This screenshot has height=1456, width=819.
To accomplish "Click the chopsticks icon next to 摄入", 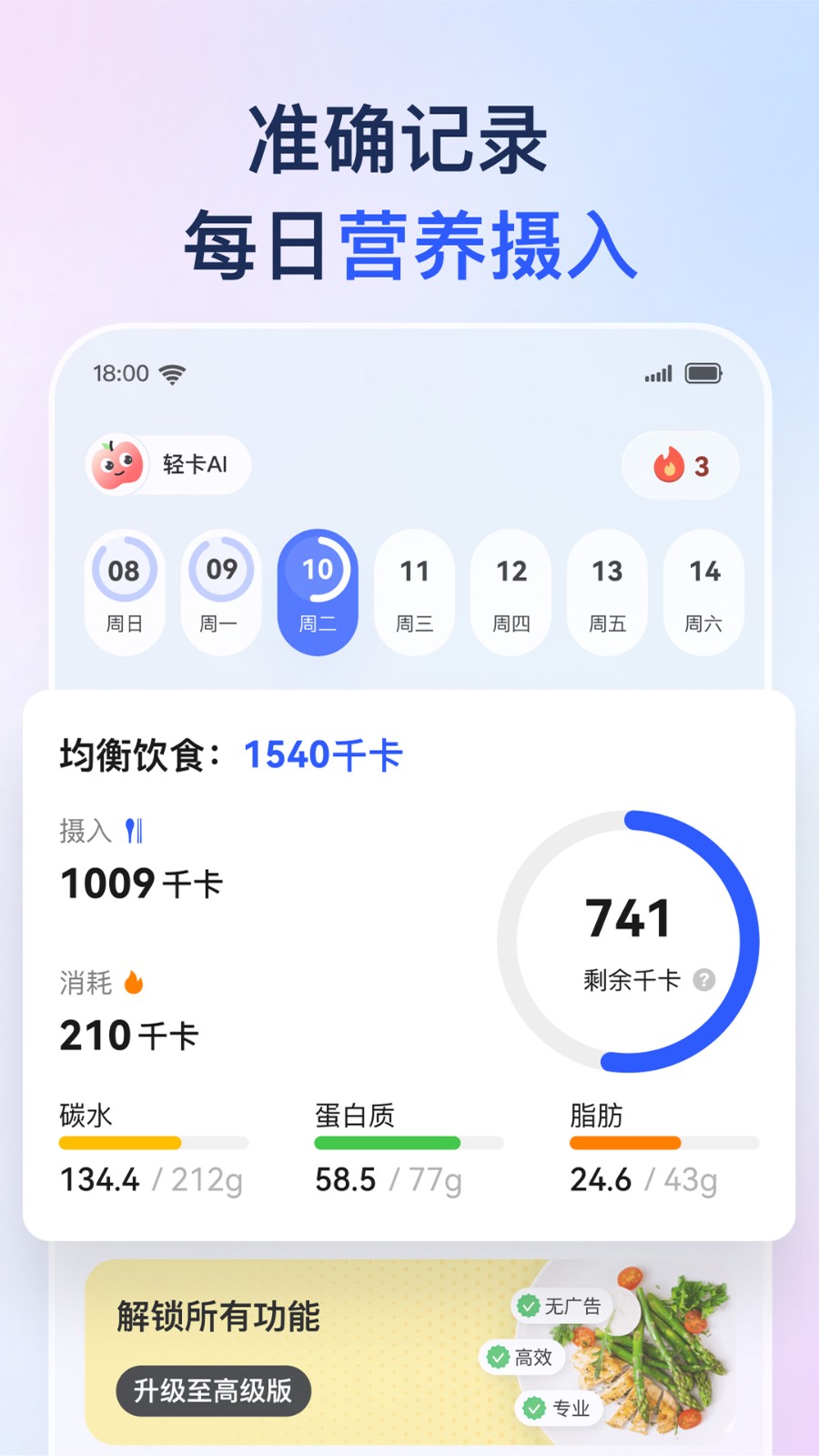I will point(133,829).
